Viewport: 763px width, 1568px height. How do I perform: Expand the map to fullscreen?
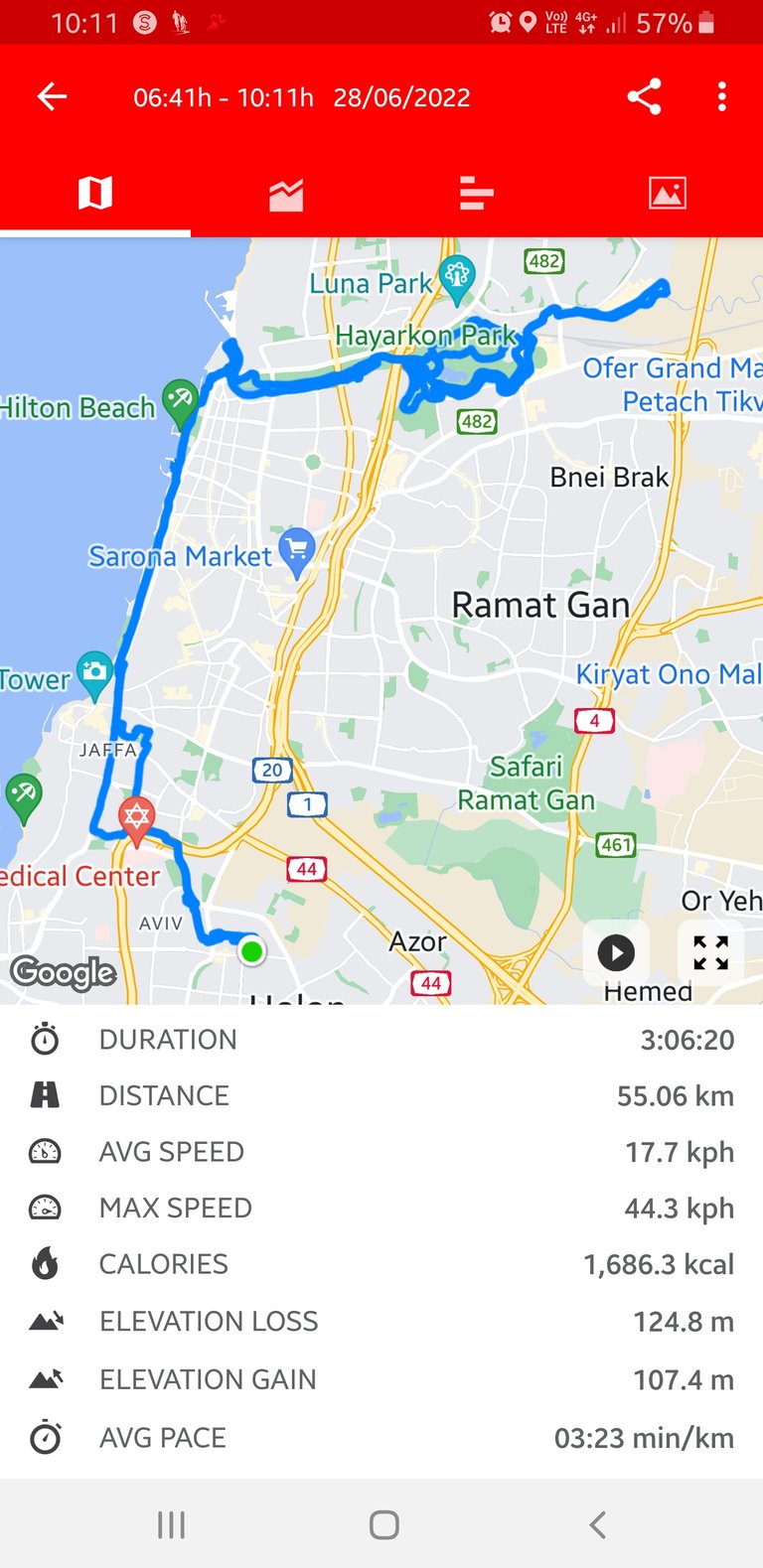(x=710, y=953)
